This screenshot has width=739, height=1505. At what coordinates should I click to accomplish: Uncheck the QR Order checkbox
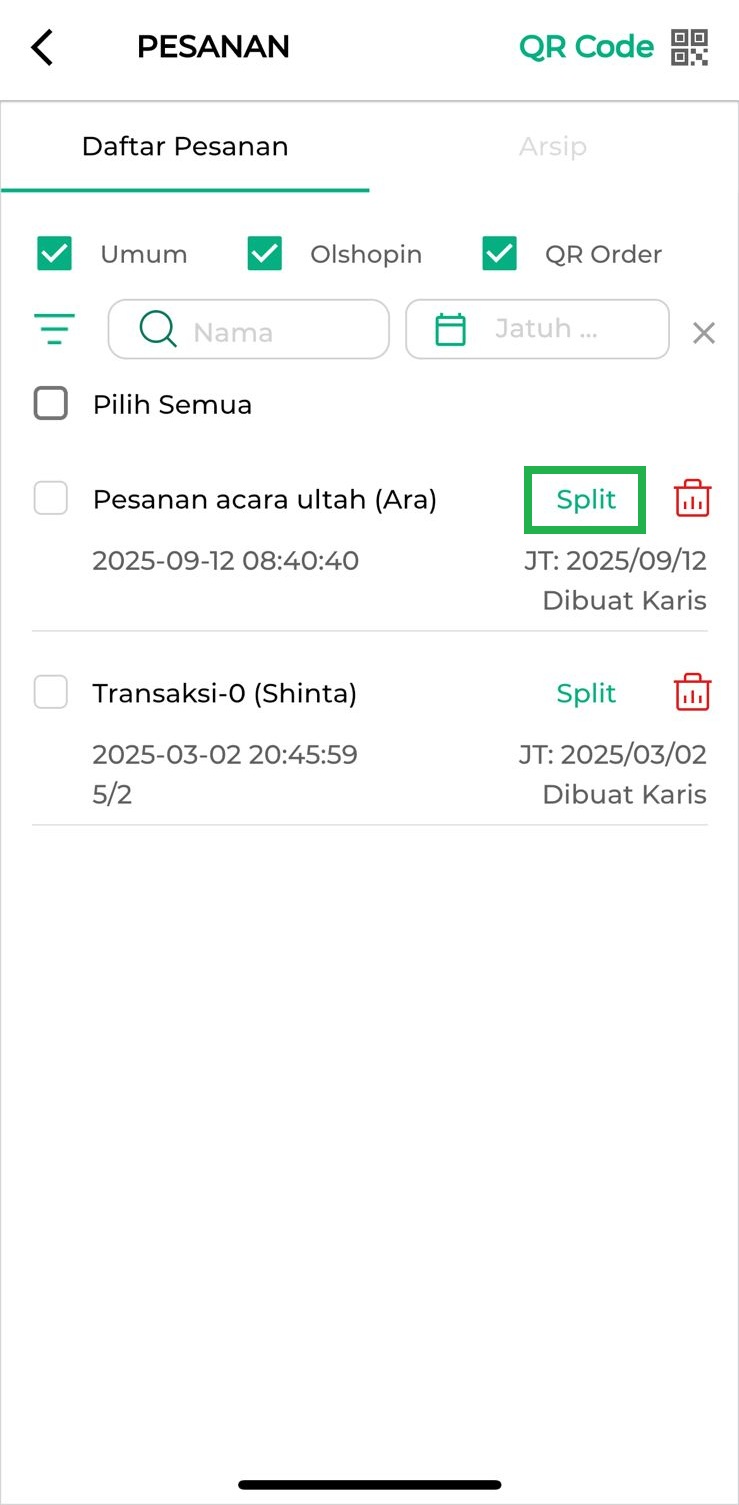[500, 254]
